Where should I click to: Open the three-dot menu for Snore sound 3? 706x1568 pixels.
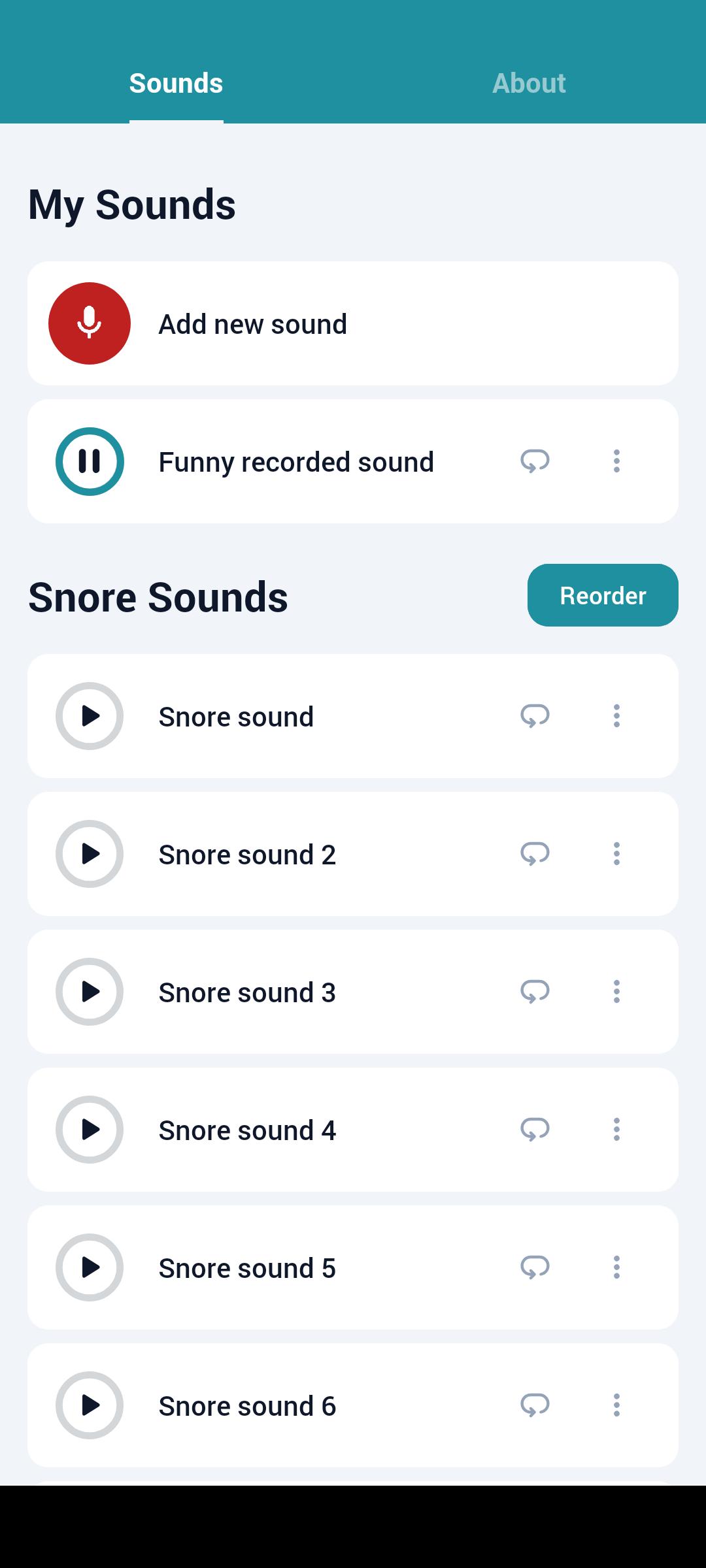(x=617, y=992)
